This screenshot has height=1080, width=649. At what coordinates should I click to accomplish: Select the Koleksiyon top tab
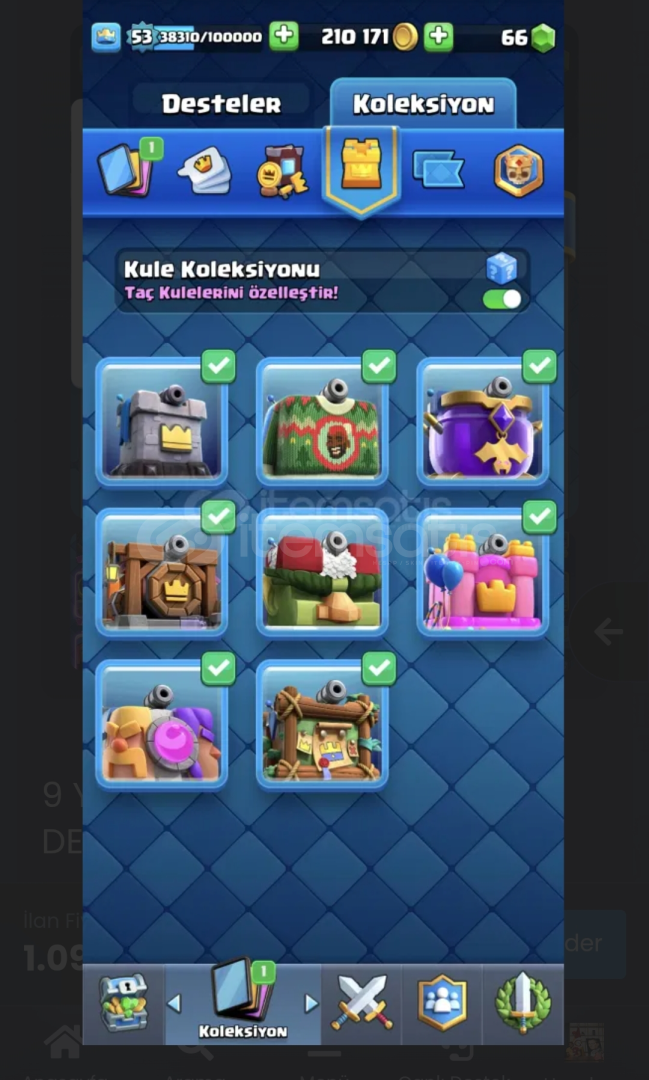(x=423, y=104)
